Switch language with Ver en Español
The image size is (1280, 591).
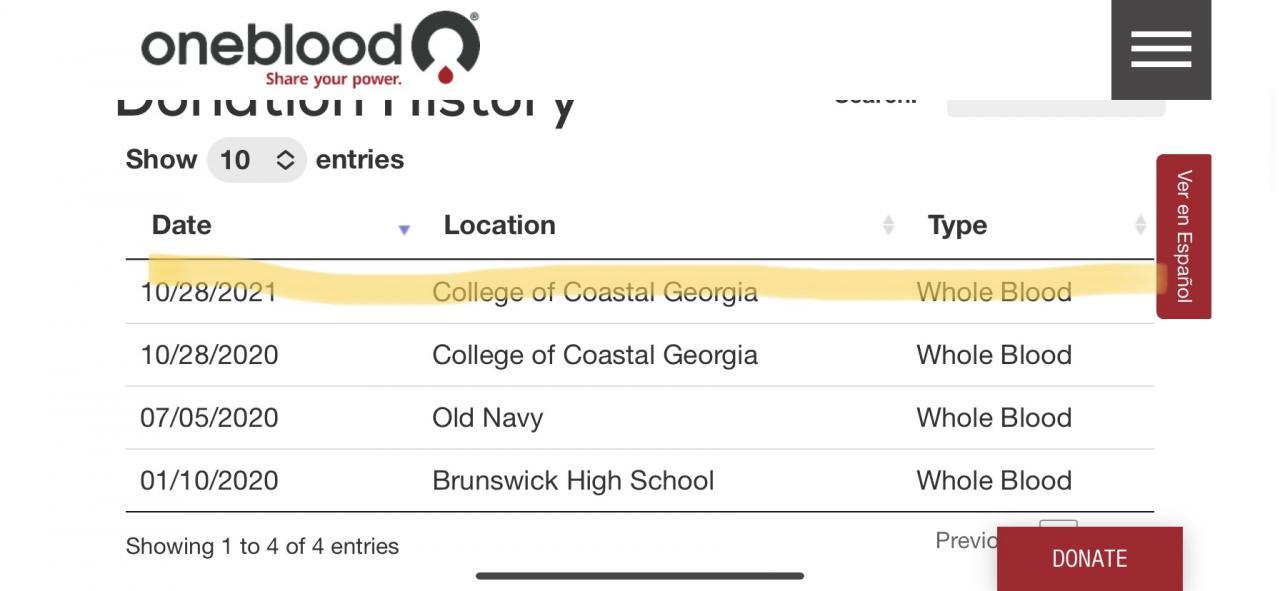(1184, 236)
